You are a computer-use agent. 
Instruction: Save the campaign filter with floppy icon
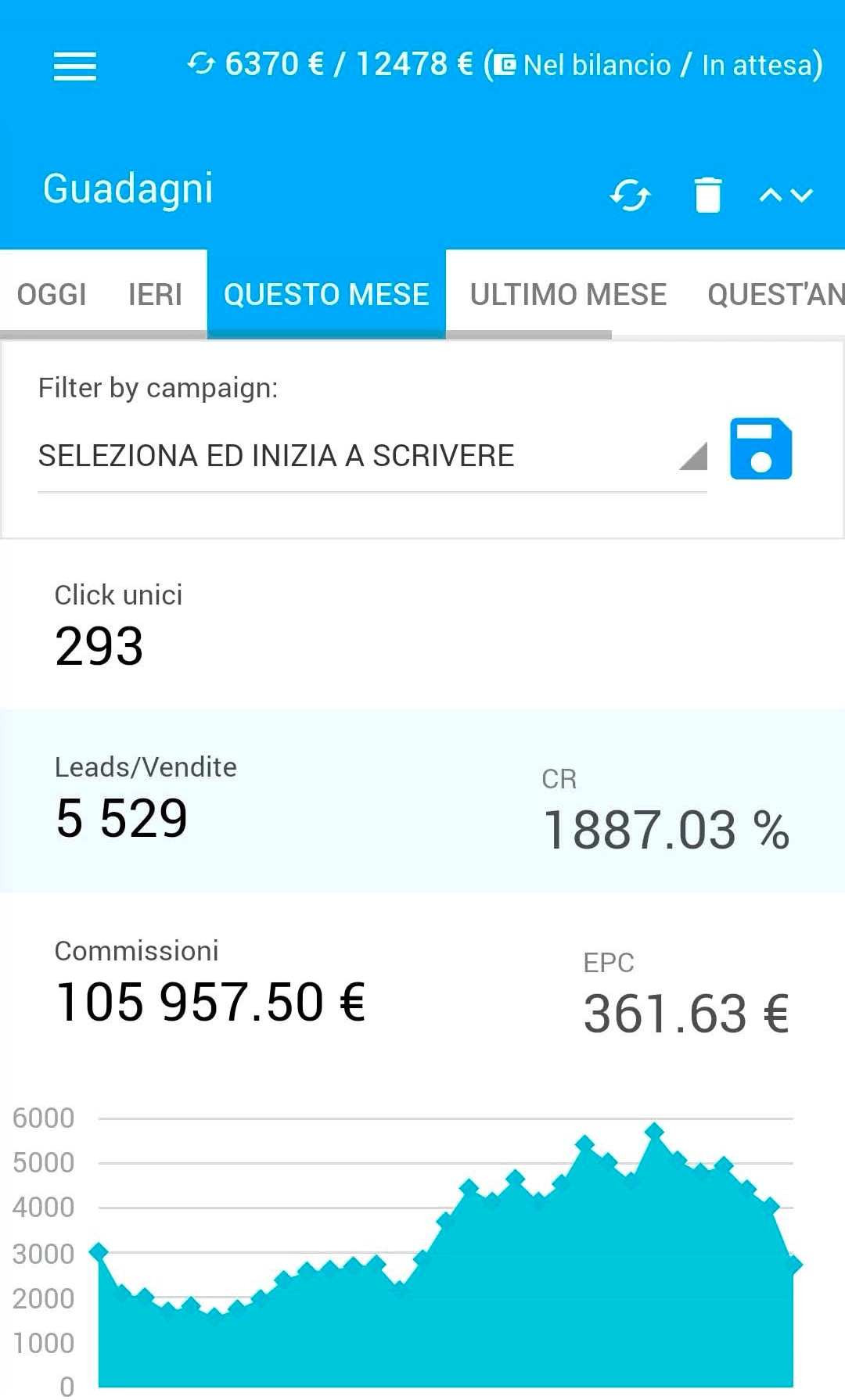coord(760,448)
